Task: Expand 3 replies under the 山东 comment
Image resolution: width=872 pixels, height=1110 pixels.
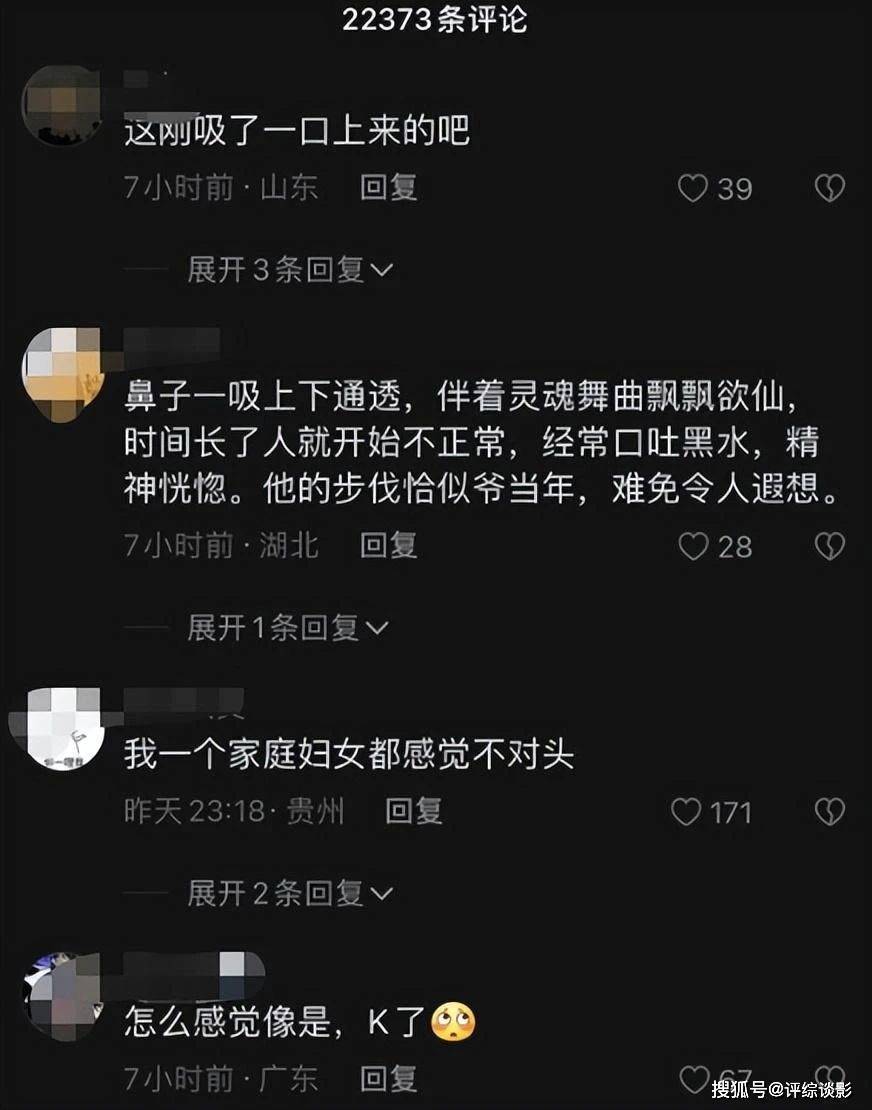Action: [290, 269]
